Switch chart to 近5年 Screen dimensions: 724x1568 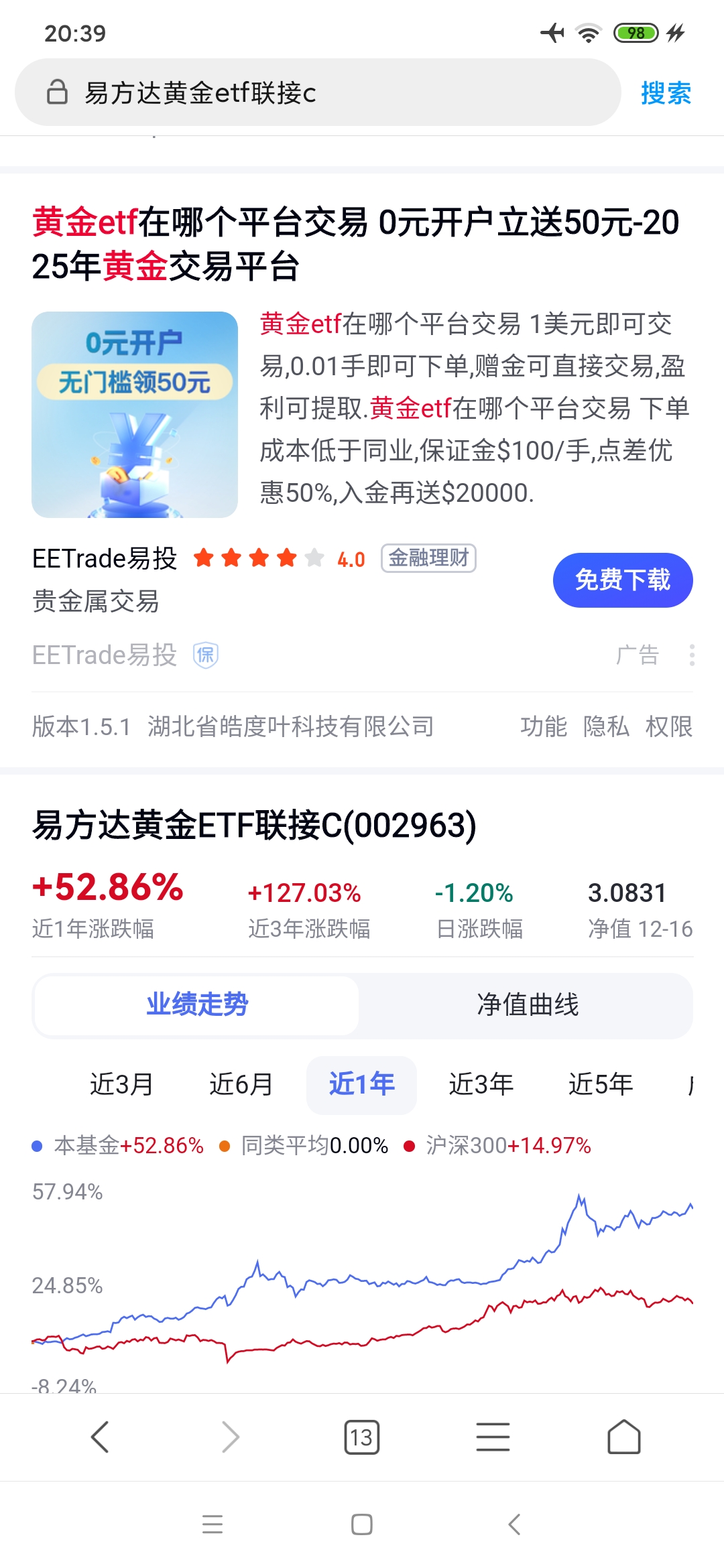click(601, 1084)
